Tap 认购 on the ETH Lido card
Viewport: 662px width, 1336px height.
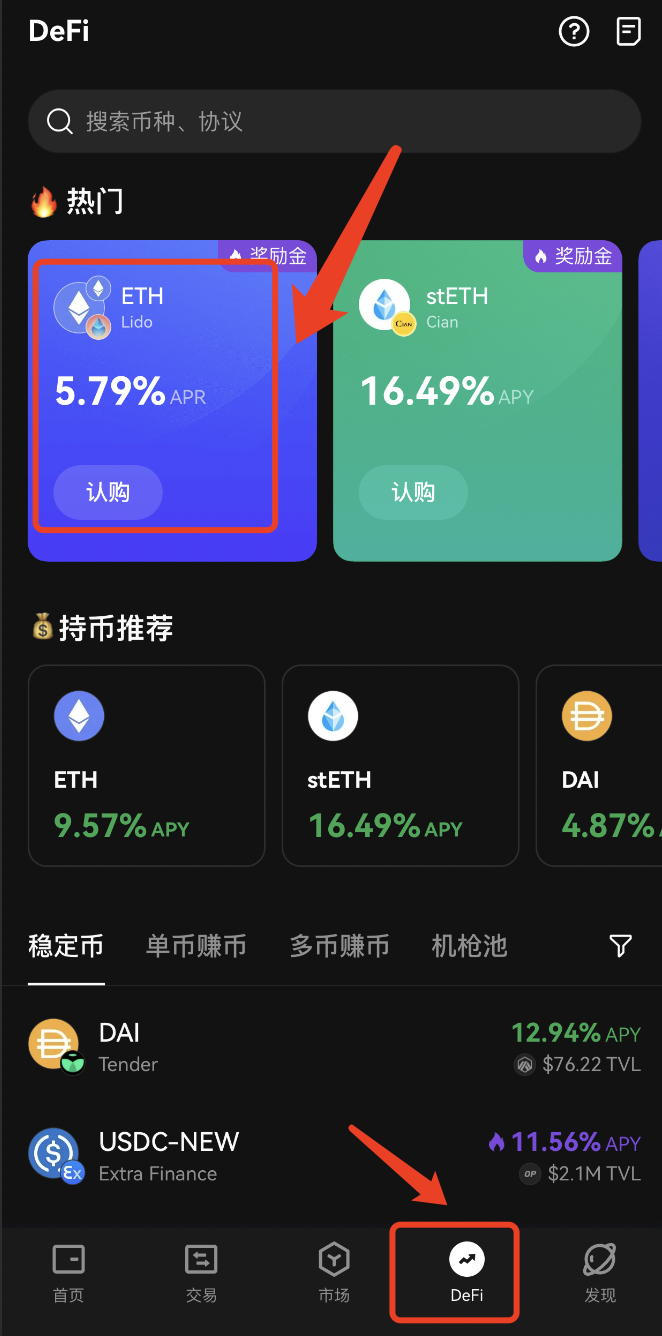click(108, 492)
